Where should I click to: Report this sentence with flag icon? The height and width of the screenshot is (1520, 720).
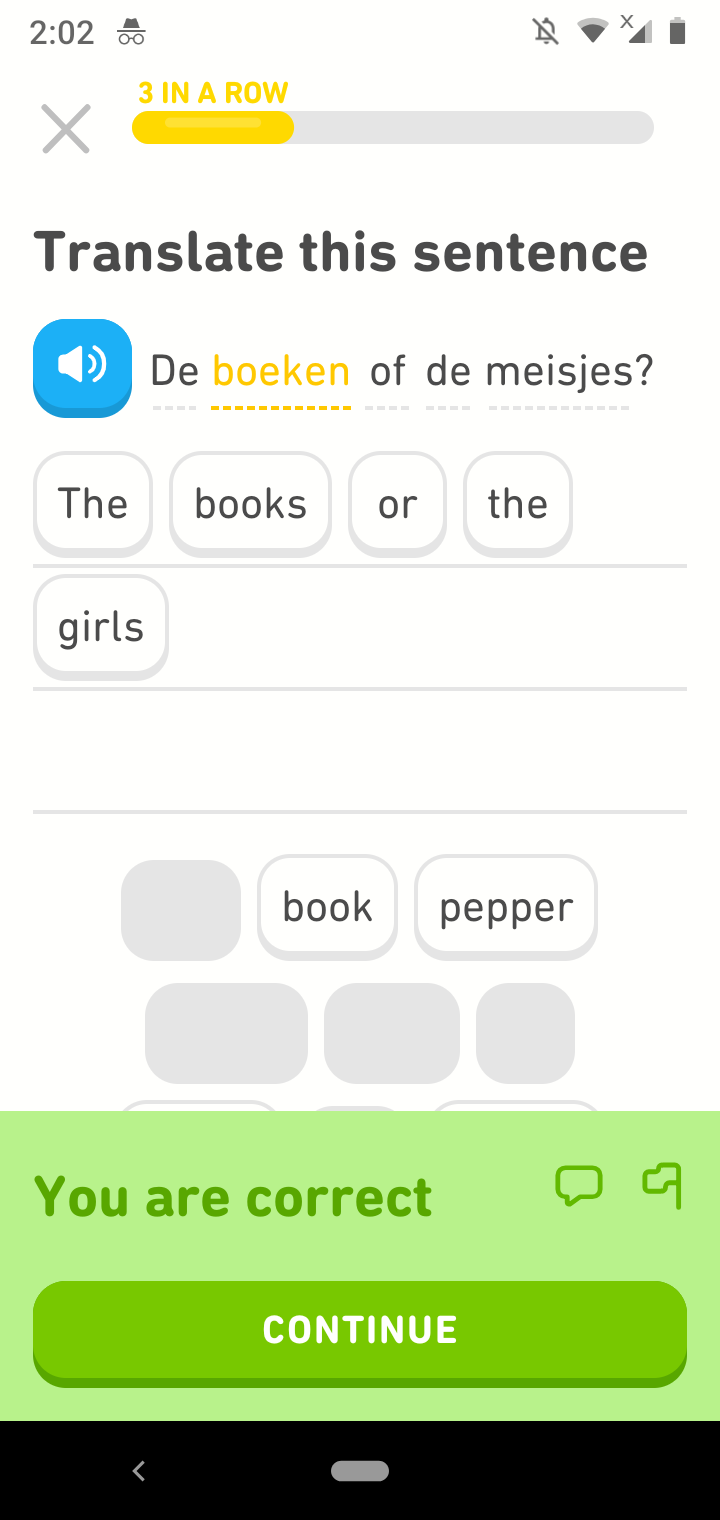(663, 1184)
